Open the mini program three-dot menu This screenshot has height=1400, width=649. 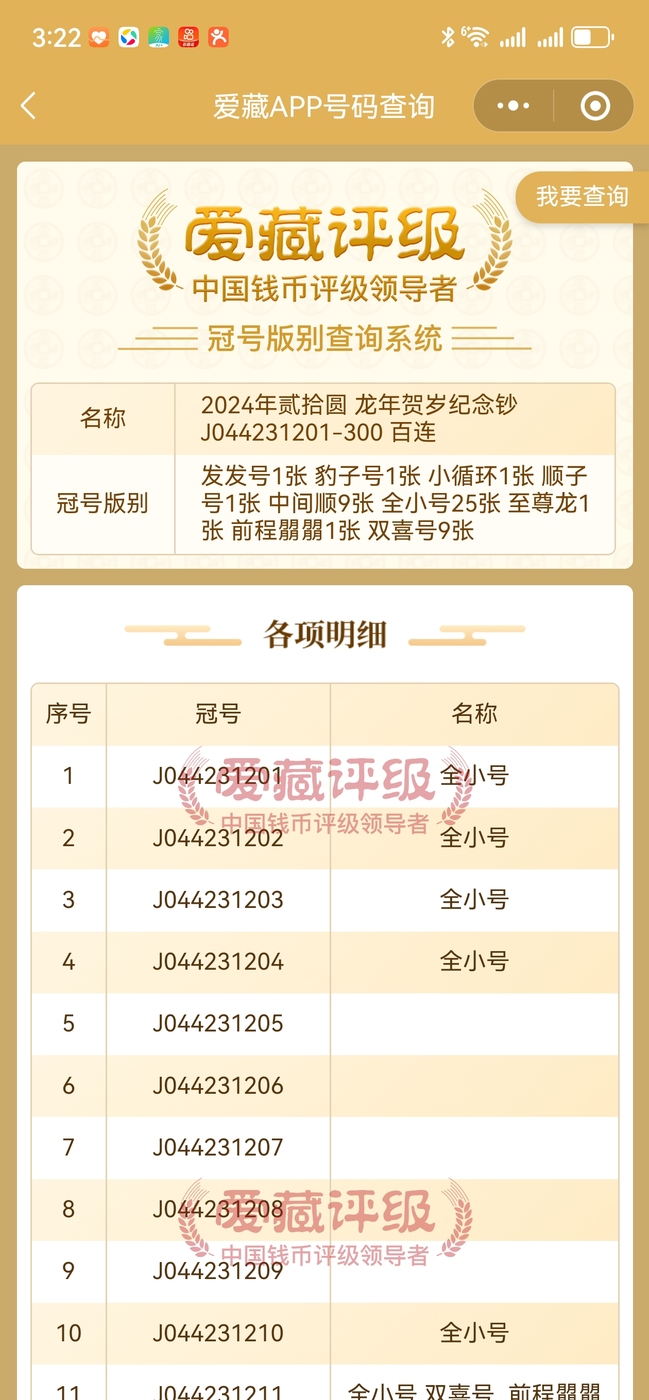pyautogui.click(x=513, y=106)
